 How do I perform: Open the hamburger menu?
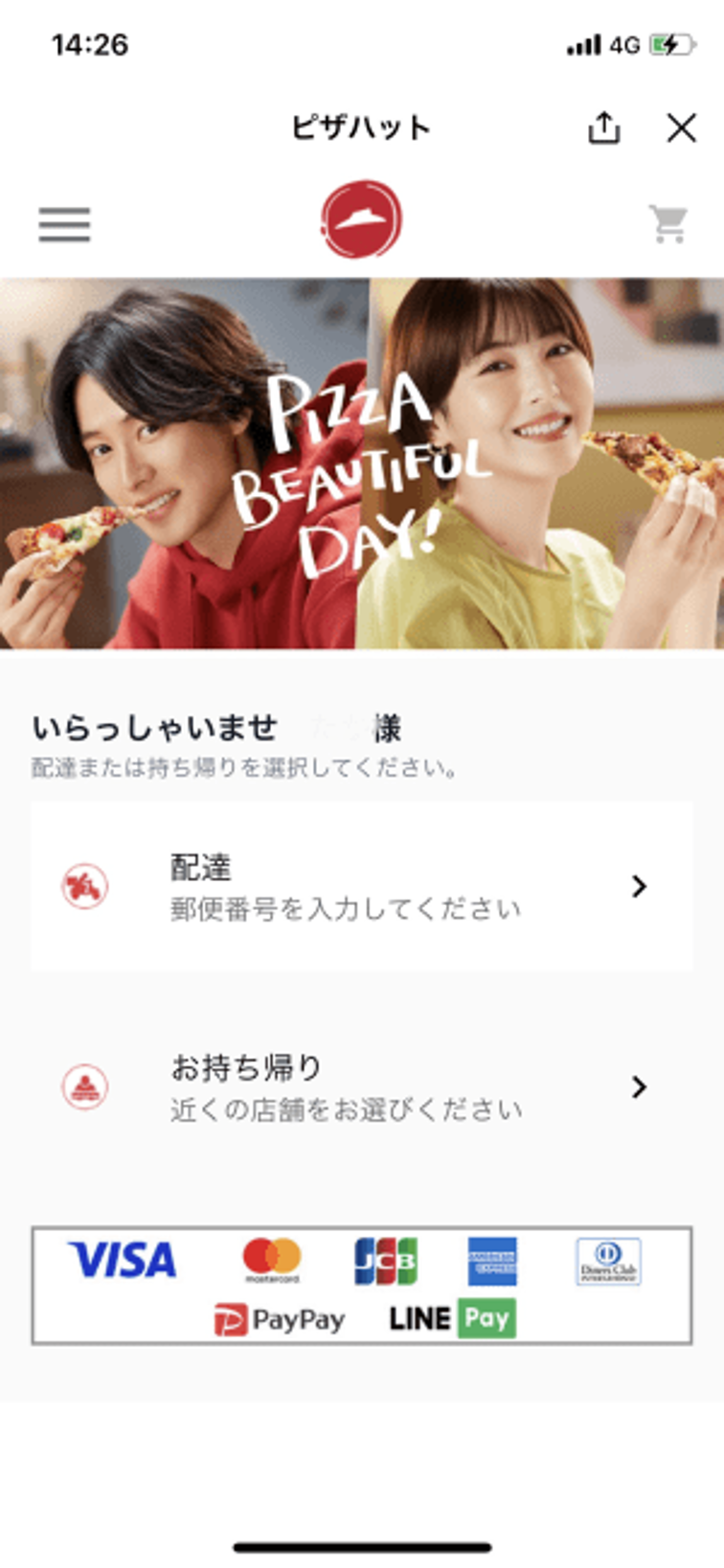pyautogui.click(x=64, y=224)
